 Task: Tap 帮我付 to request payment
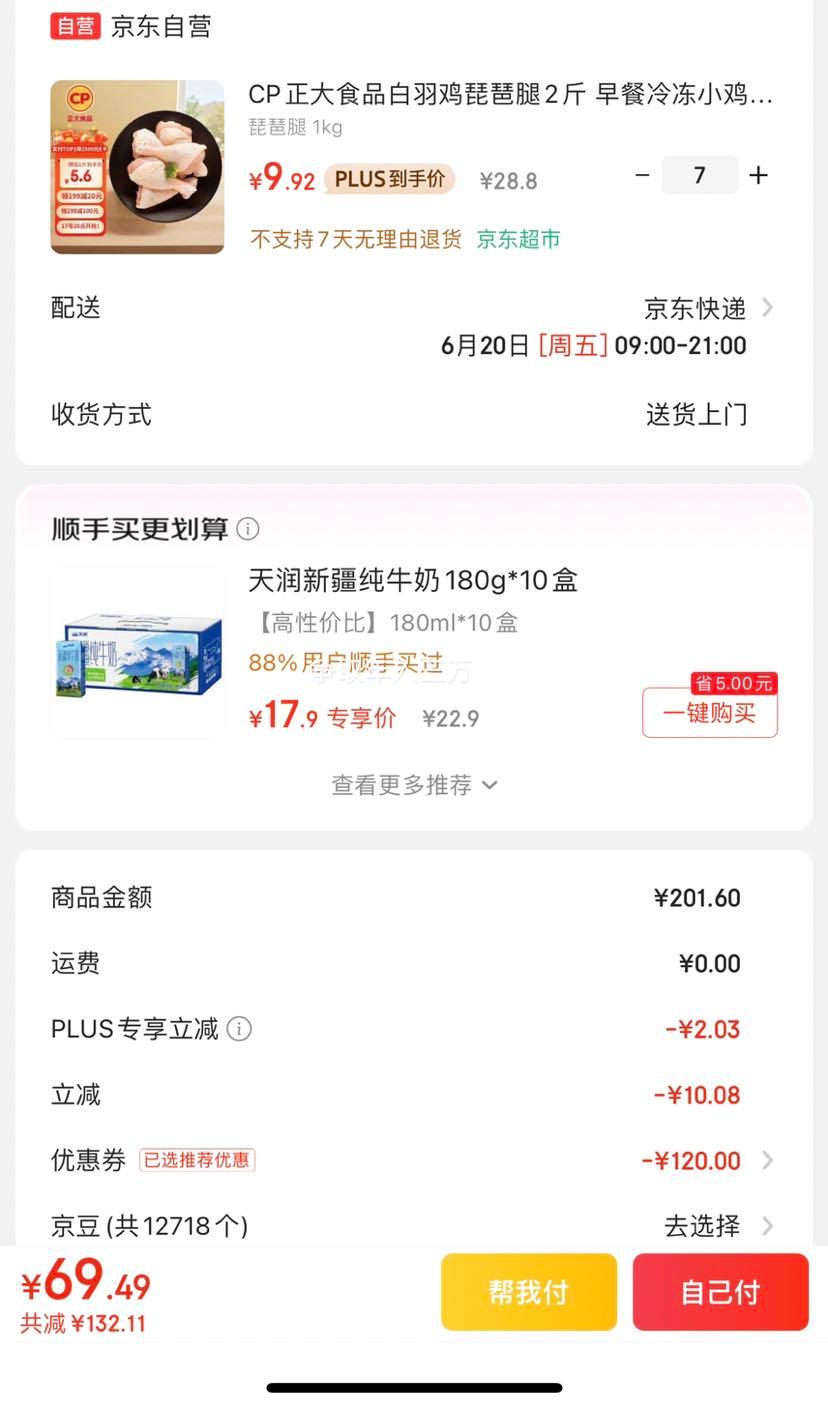tap(529, 1292)
